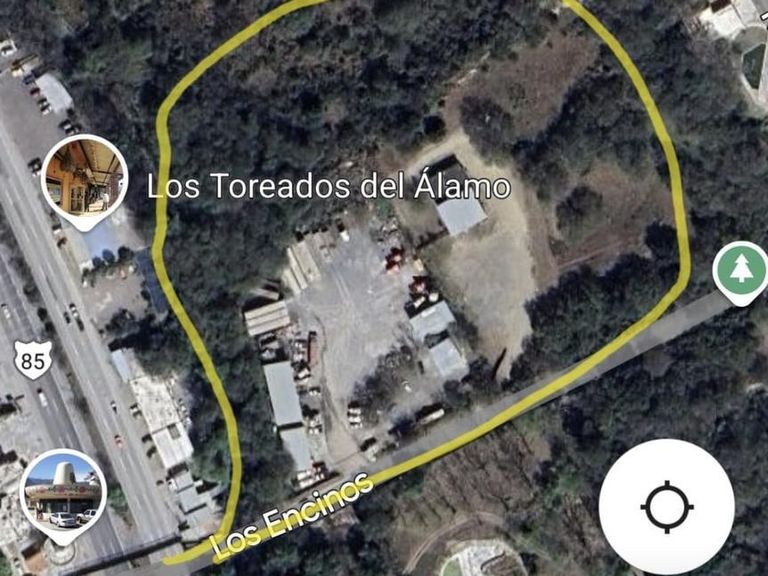Open Los Toreados del Álamo place marker
768x576 pixels.
coord(84,176)
